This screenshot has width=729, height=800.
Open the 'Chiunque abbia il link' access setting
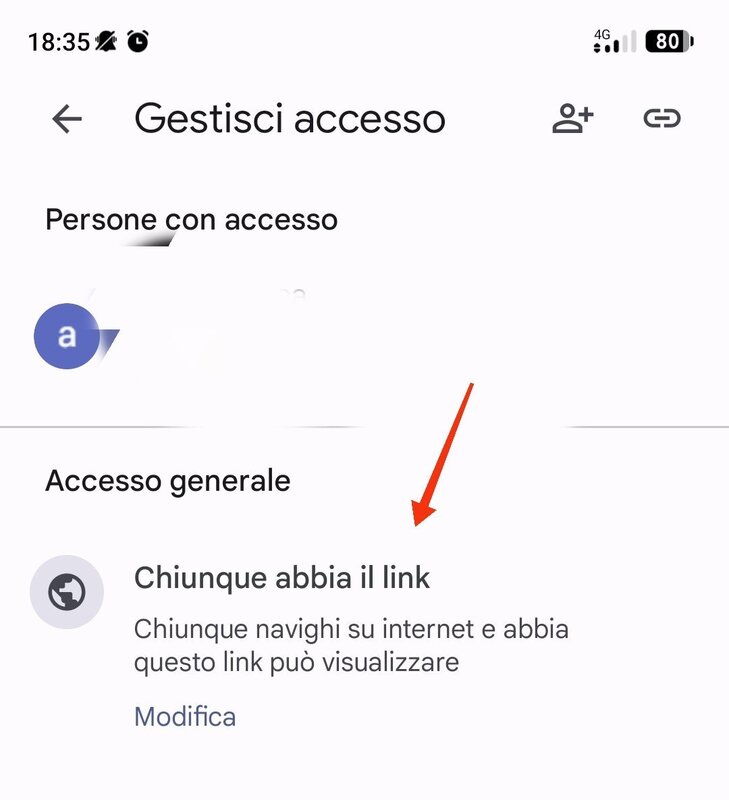click(282, 578)
